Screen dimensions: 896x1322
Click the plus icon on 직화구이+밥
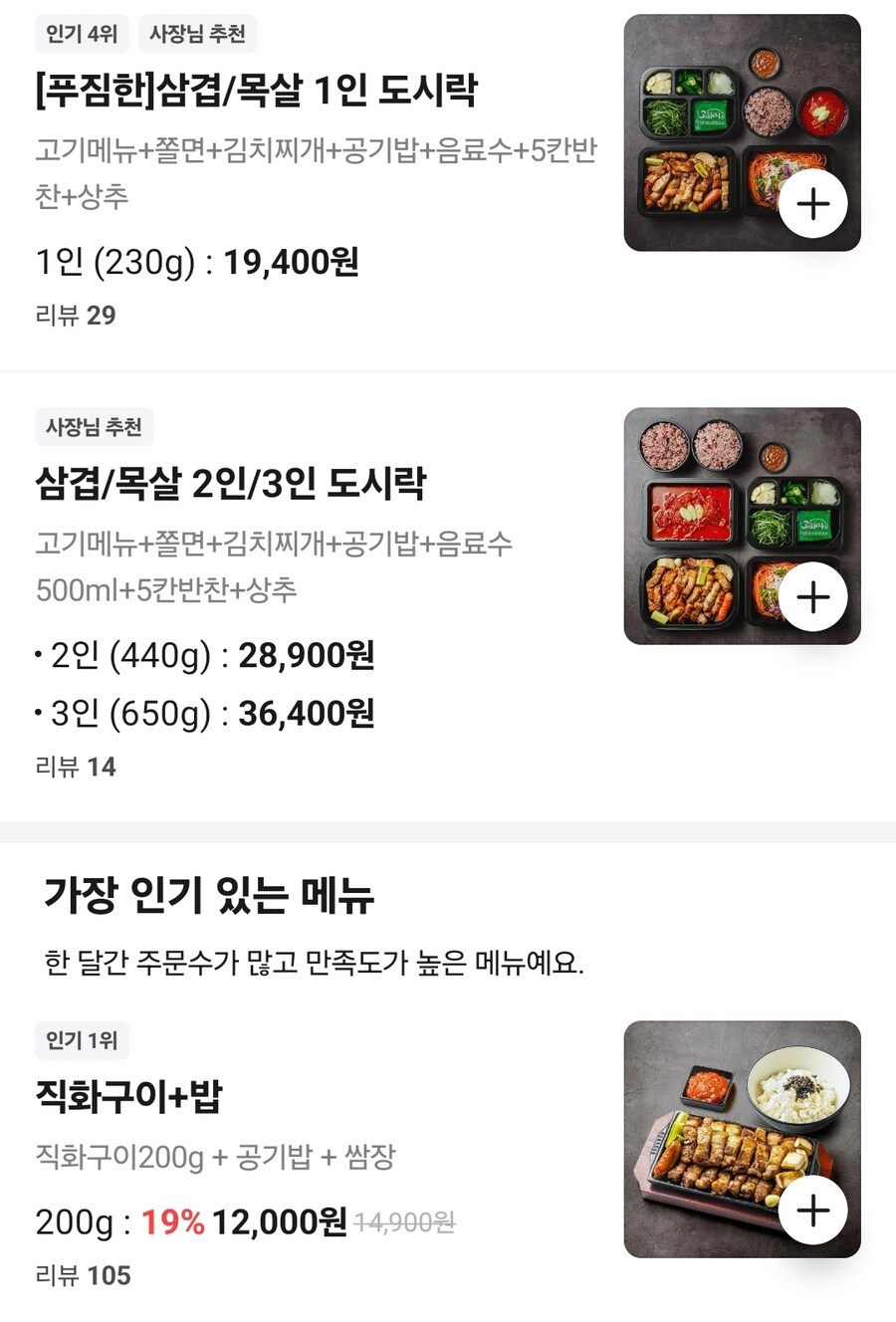(814, 1211)
